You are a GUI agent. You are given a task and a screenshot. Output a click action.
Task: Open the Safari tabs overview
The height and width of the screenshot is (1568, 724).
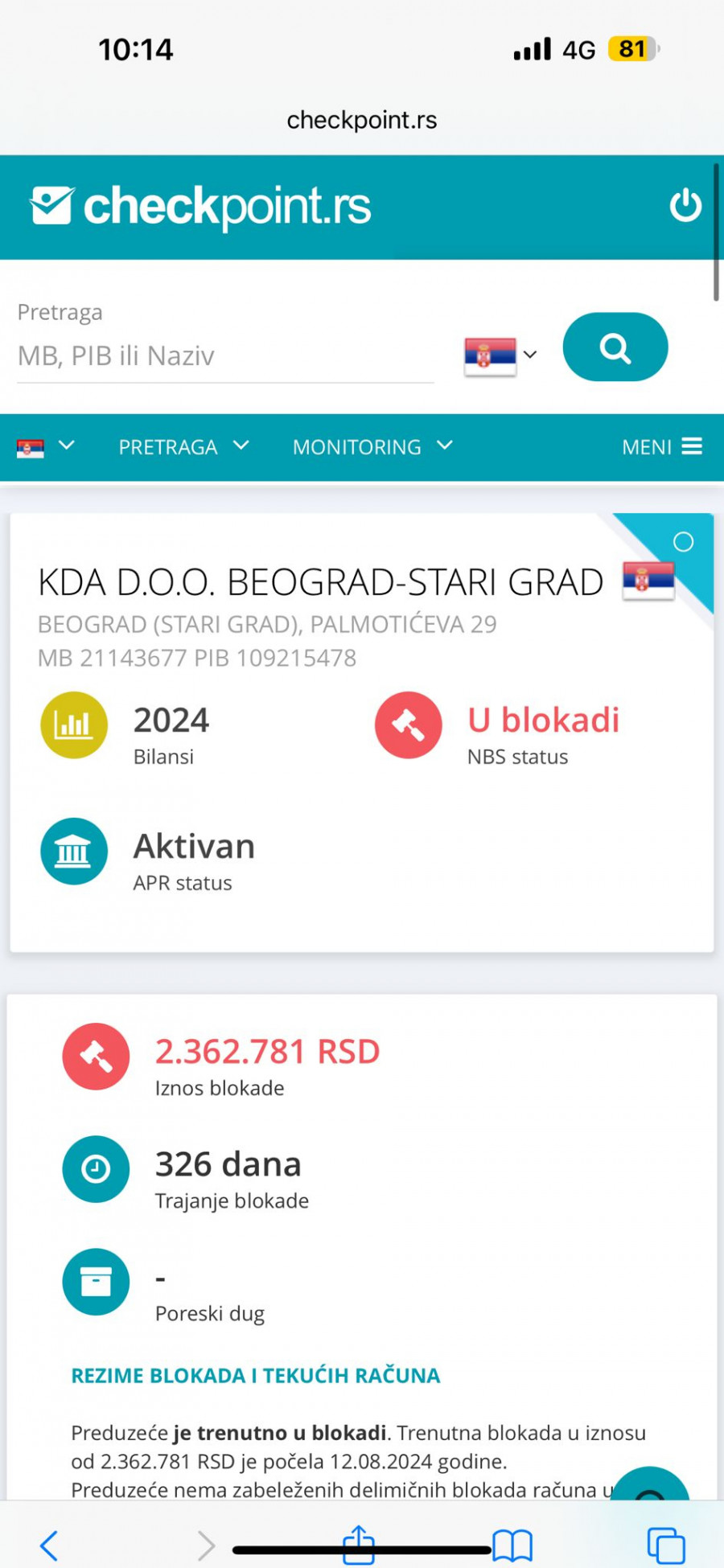click(x=666, y=1545)
